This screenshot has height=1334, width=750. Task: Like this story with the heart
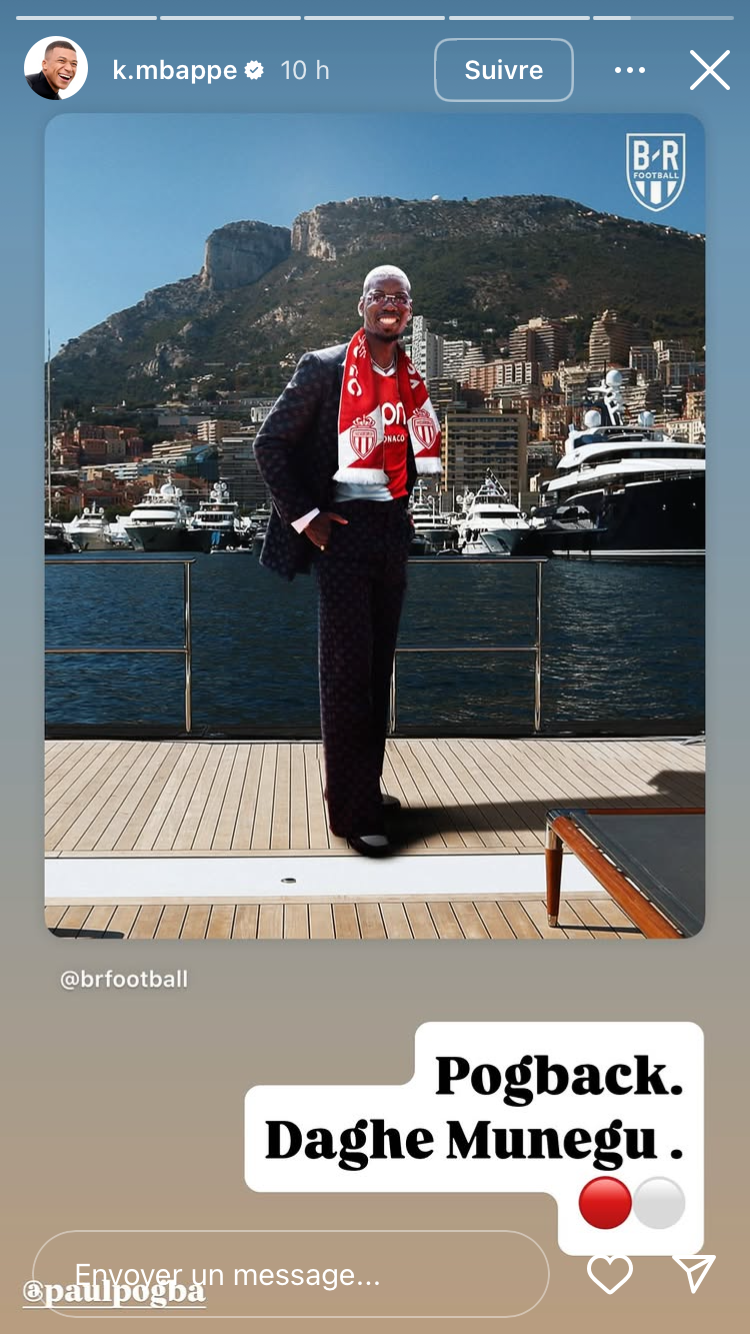[x=609, y=1273]
